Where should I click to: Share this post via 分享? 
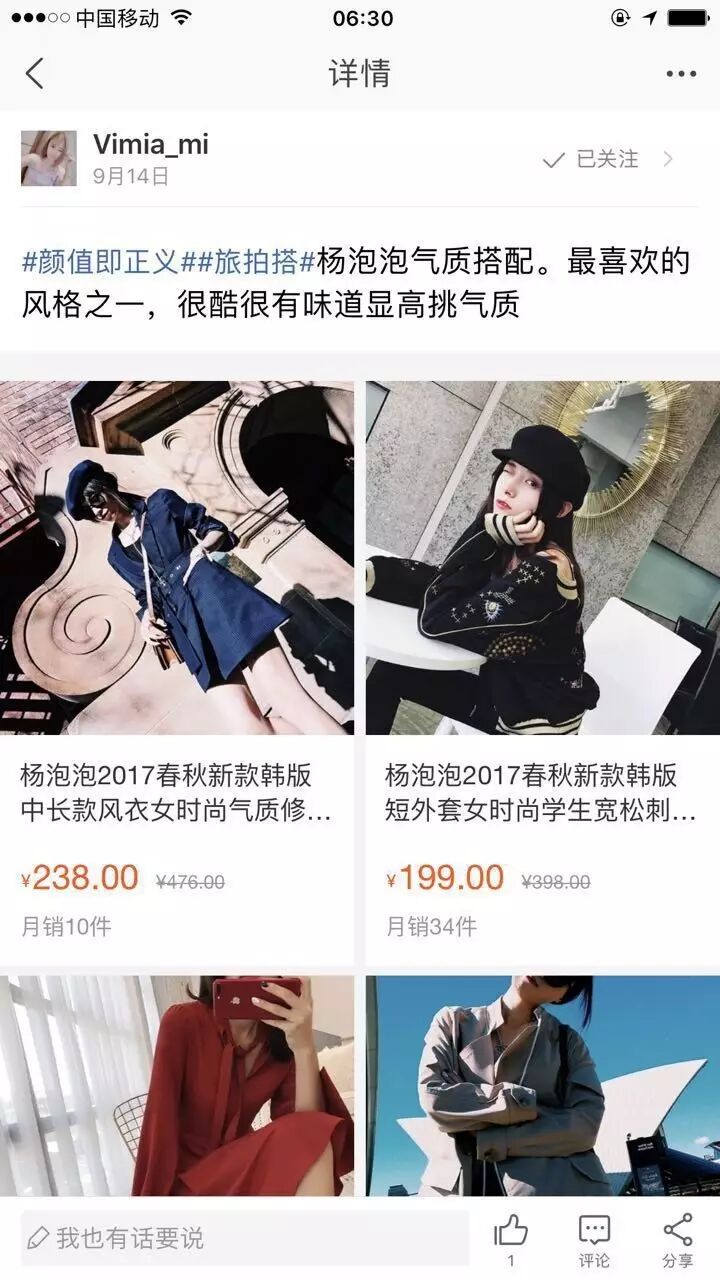[x=677, y=1238]
